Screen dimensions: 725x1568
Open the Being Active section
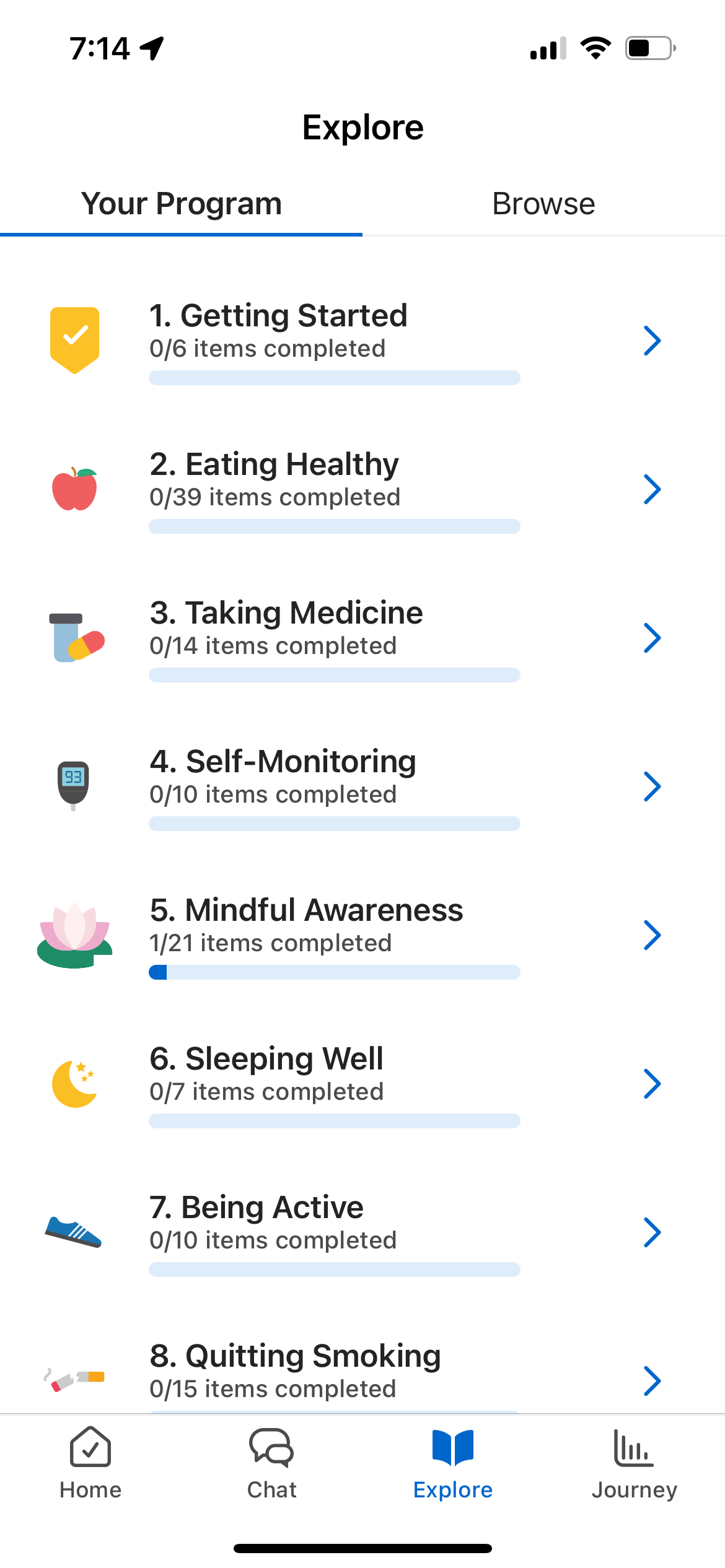point(362,1232)
